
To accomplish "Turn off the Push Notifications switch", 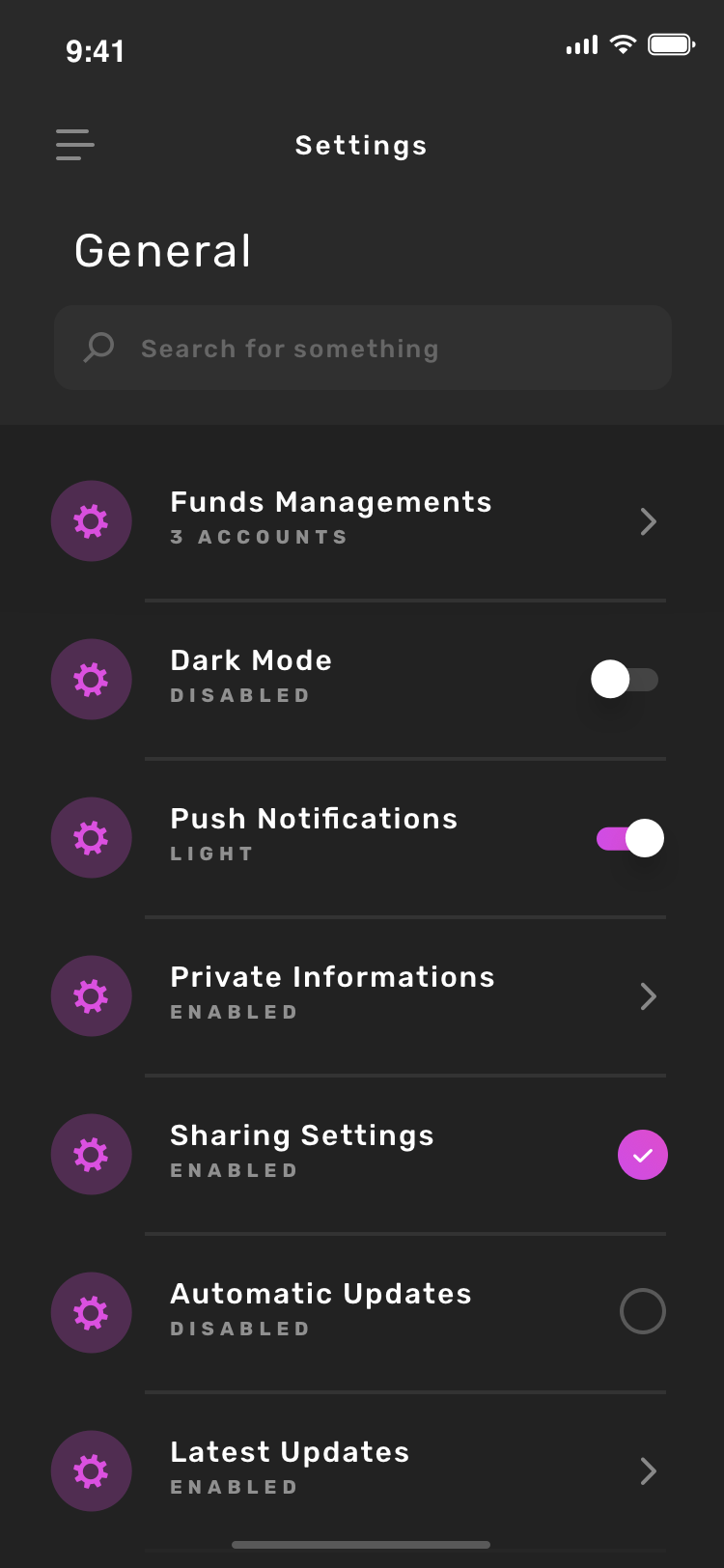I will pyautogui.click(x=630, y=838).
